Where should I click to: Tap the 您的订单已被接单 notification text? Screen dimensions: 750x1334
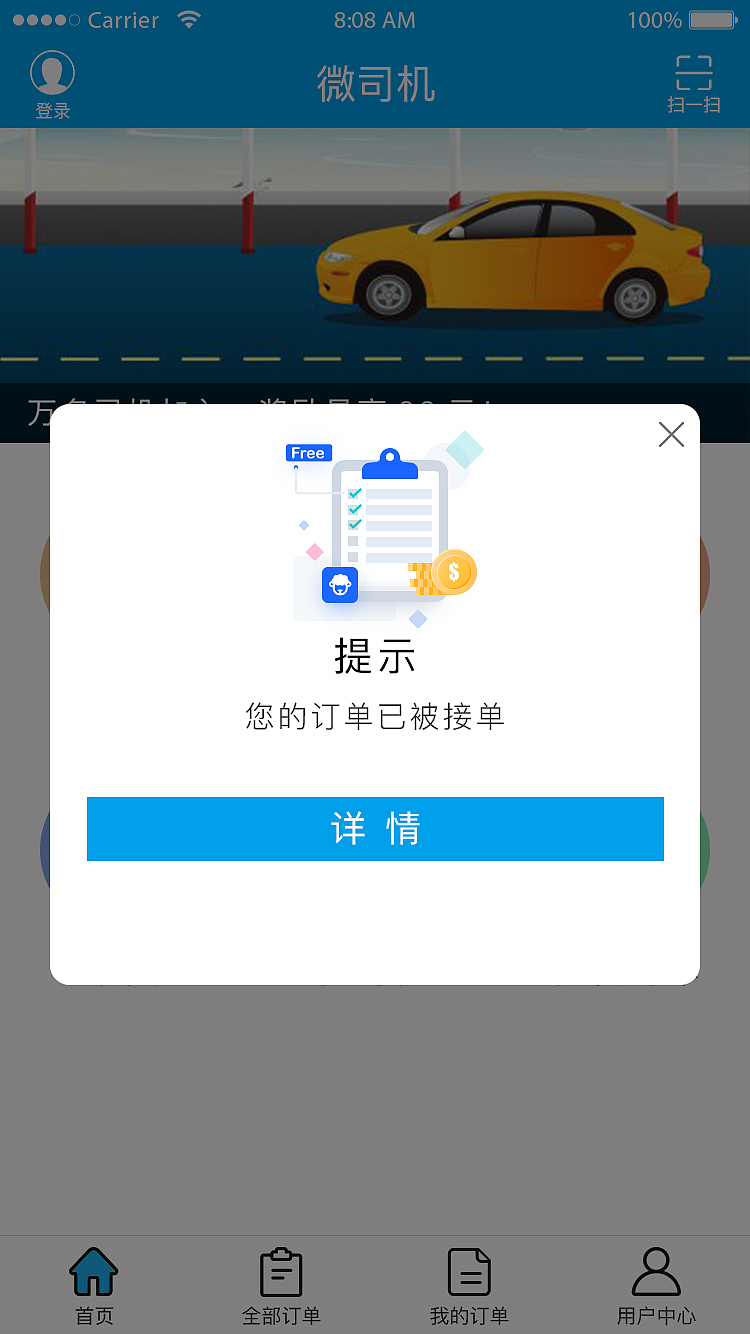[375, 716]
